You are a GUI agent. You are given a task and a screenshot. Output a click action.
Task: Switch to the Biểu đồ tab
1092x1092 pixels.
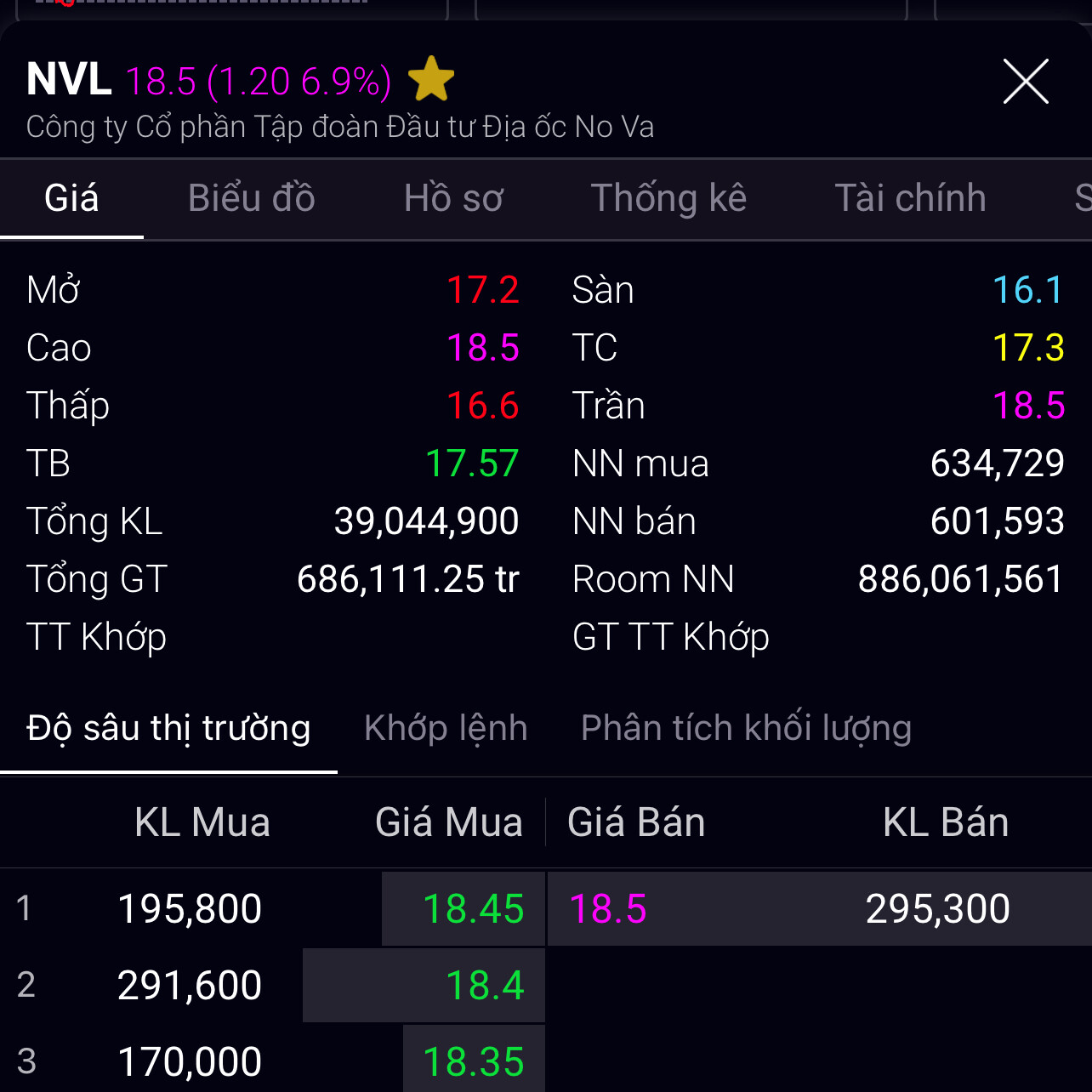[x=251, y=198]
